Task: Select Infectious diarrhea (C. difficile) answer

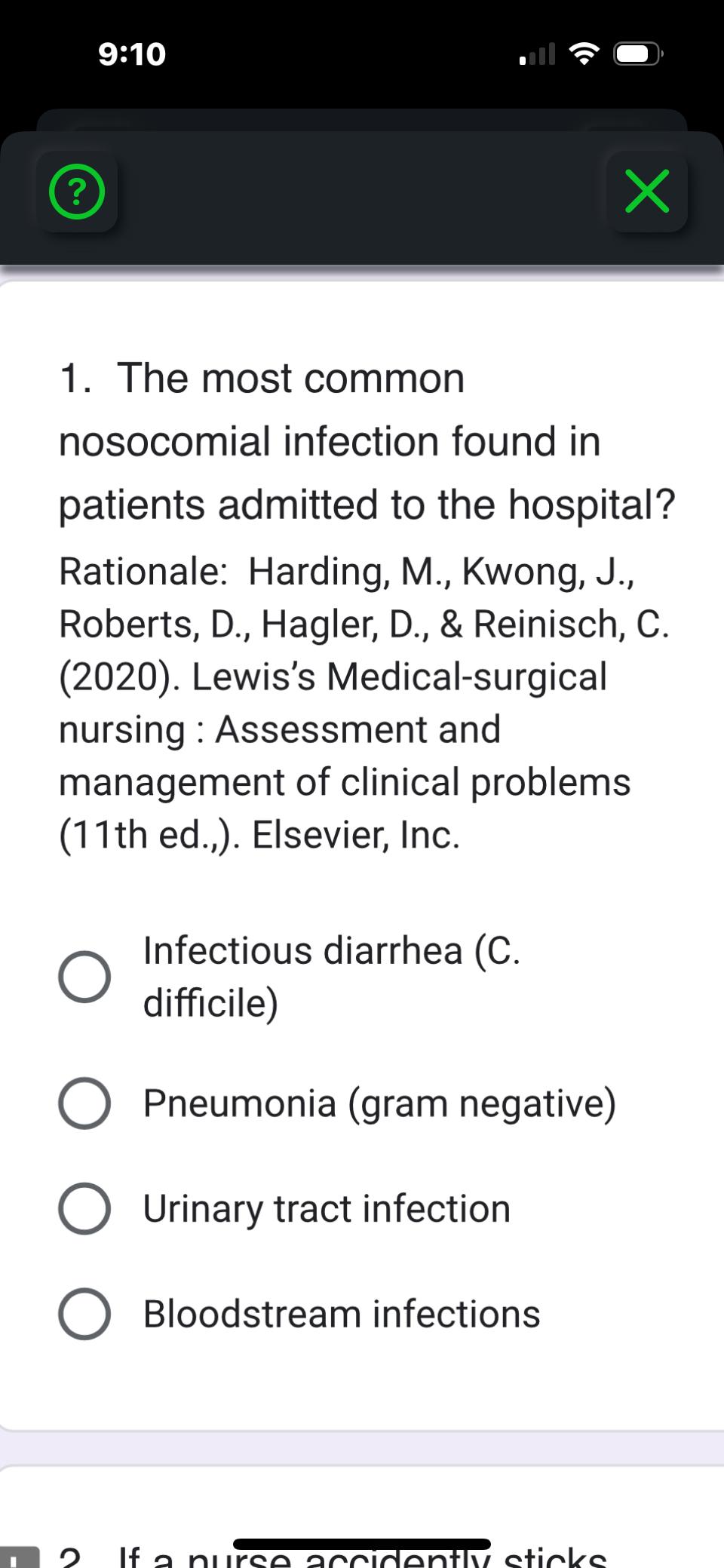Action: pos(84,977)
